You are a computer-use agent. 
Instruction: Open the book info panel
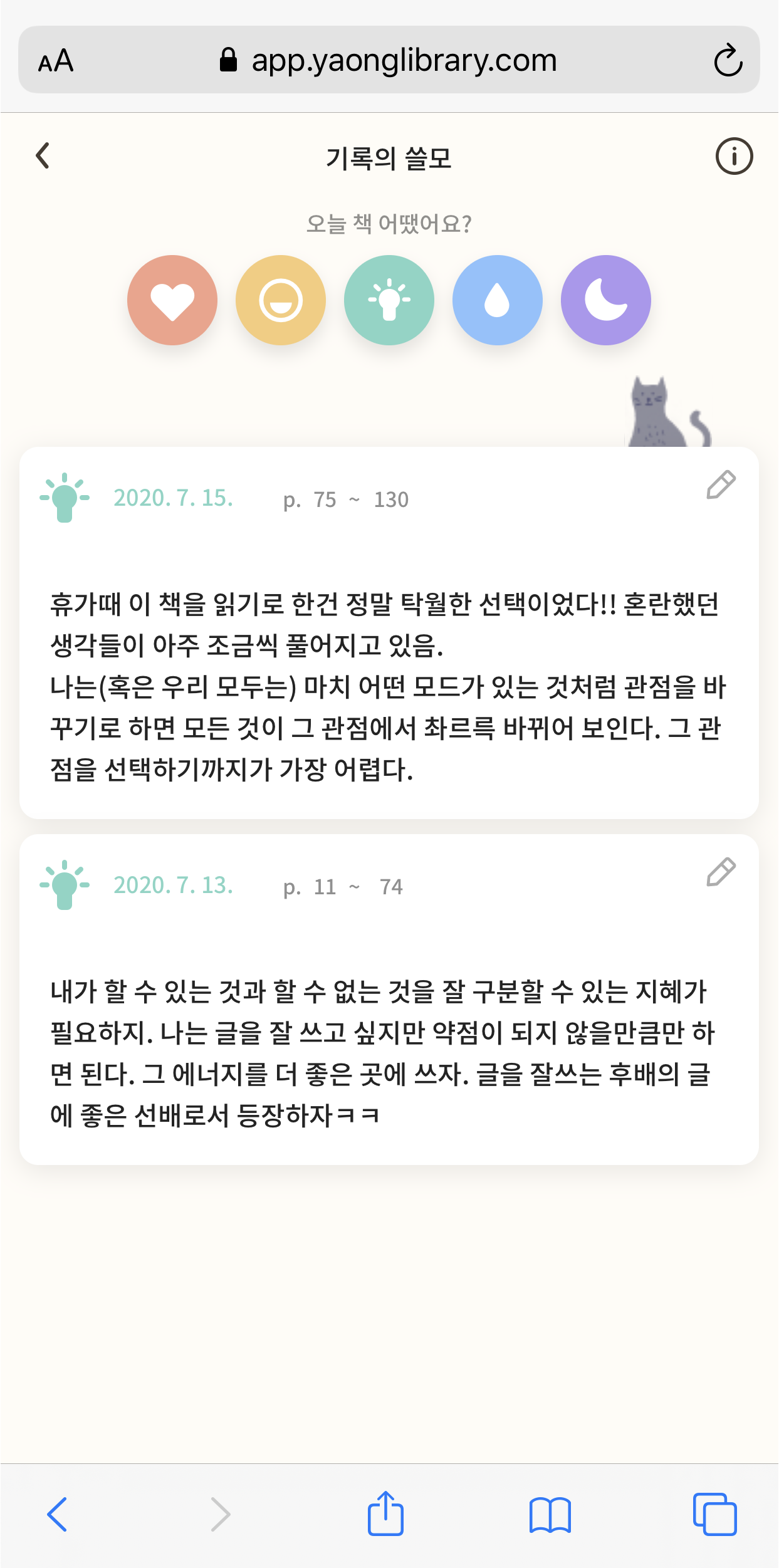pos(733,156)
